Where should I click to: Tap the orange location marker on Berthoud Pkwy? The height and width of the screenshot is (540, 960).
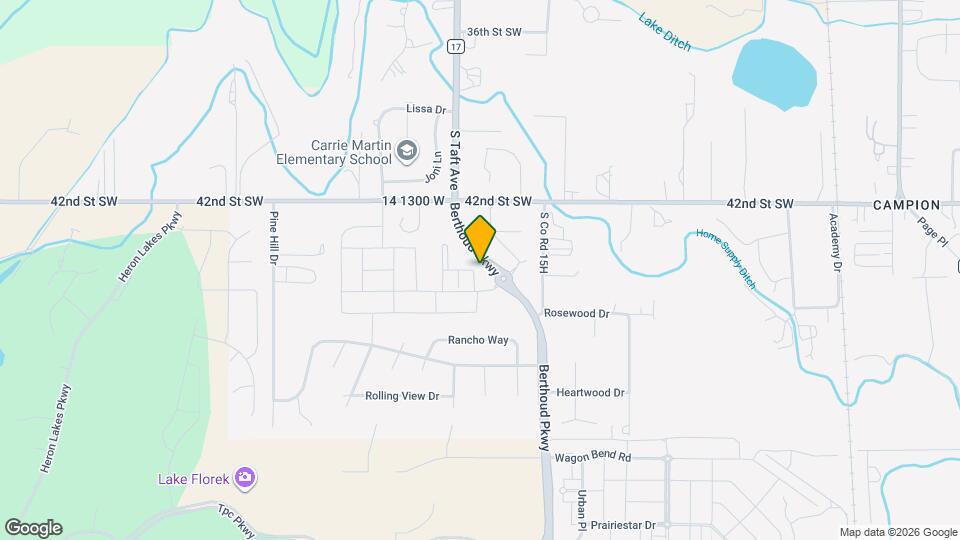[480, 240]
